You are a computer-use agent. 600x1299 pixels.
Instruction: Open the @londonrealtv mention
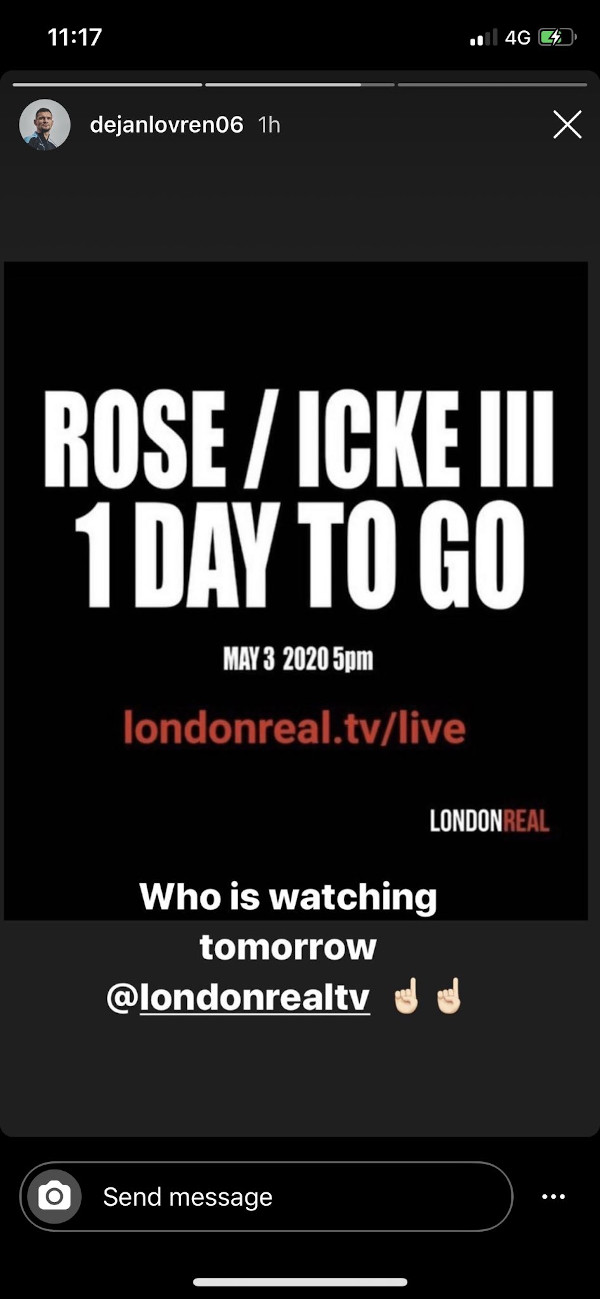tap(238, 998)
